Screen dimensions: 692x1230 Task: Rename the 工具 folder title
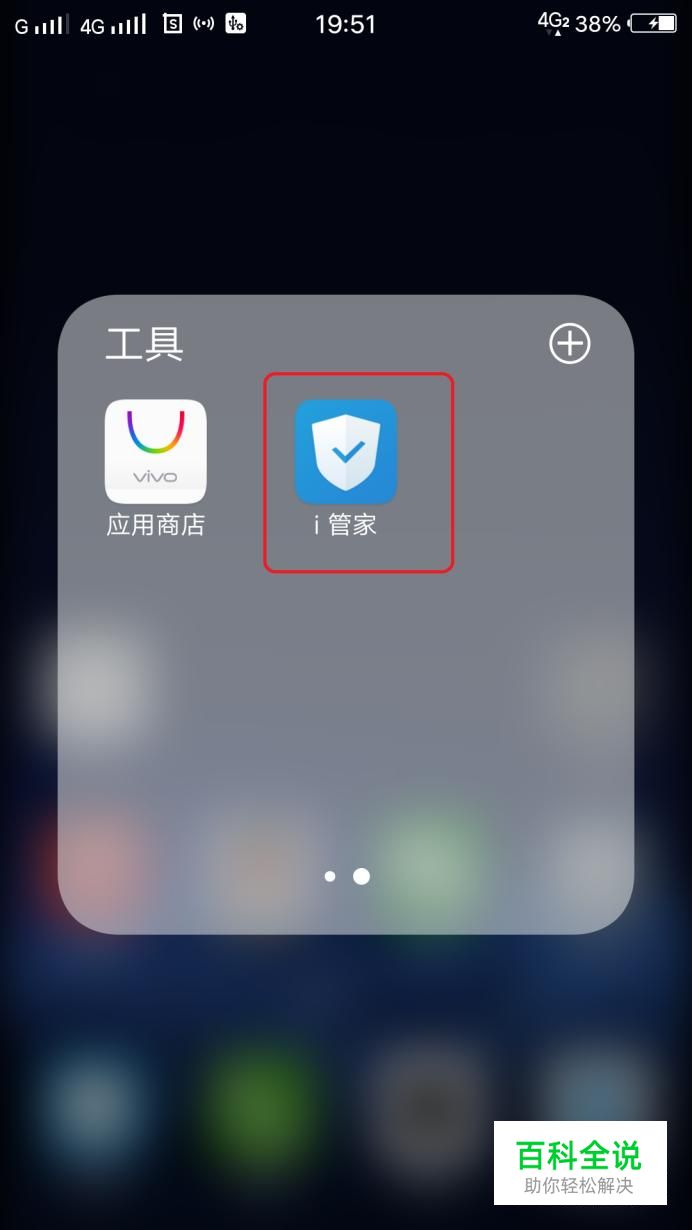tap(145, 344)
